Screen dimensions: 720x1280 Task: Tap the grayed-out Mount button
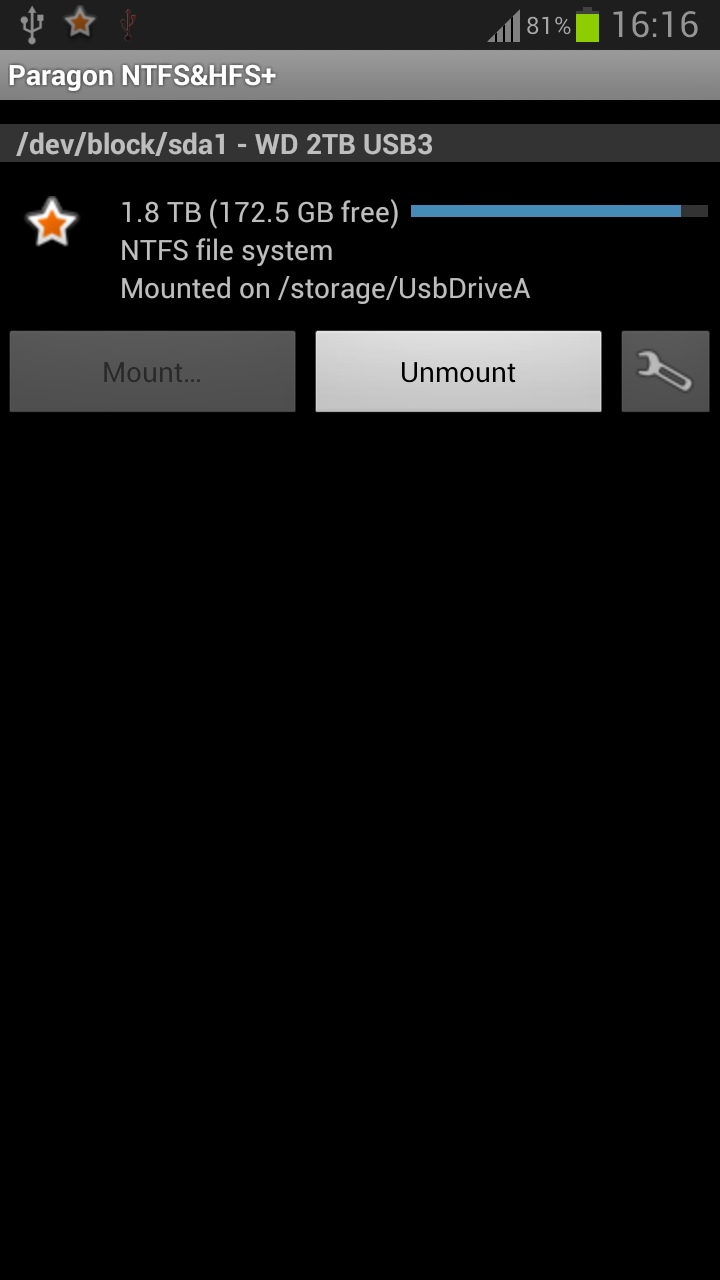pyautogui.click(x=152, y=372)
